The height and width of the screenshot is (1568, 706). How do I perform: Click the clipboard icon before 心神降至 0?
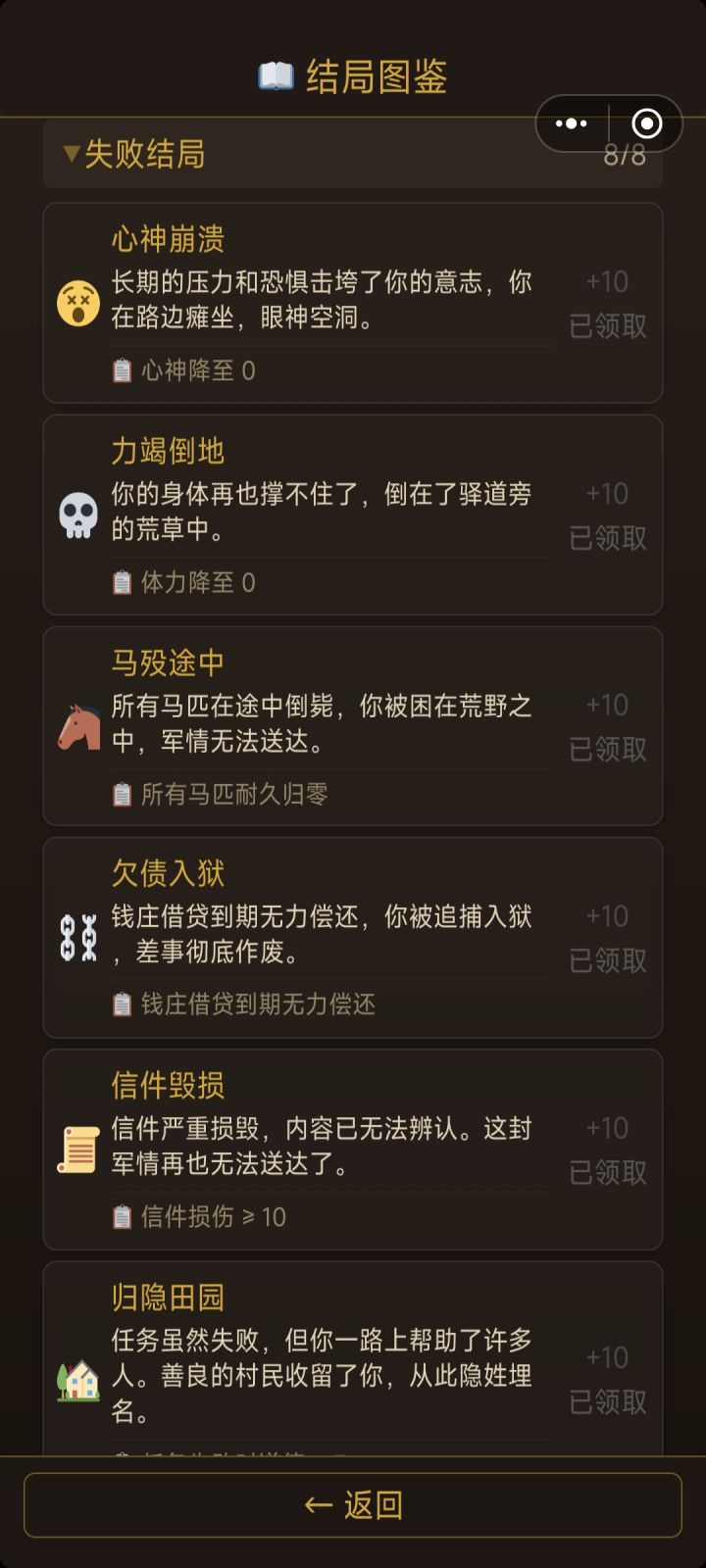(x=124, y=370)
